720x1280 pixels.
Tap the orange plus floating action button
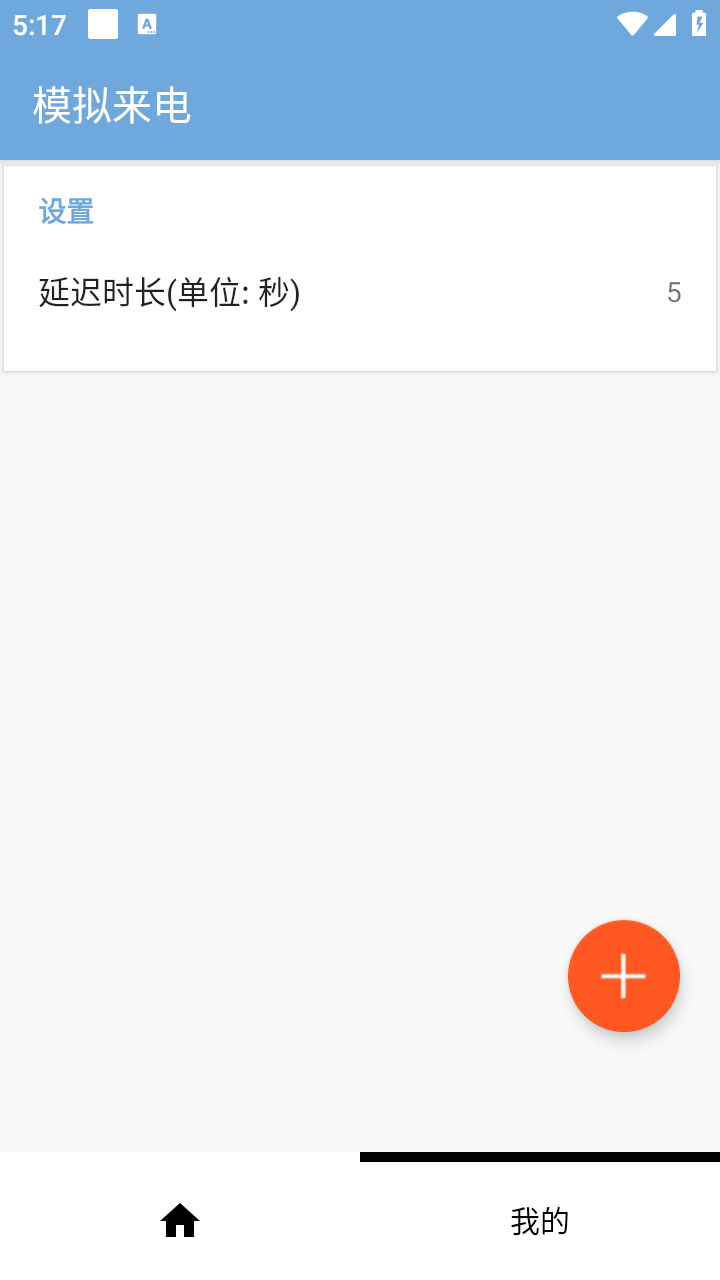click(x=624, y=976)
